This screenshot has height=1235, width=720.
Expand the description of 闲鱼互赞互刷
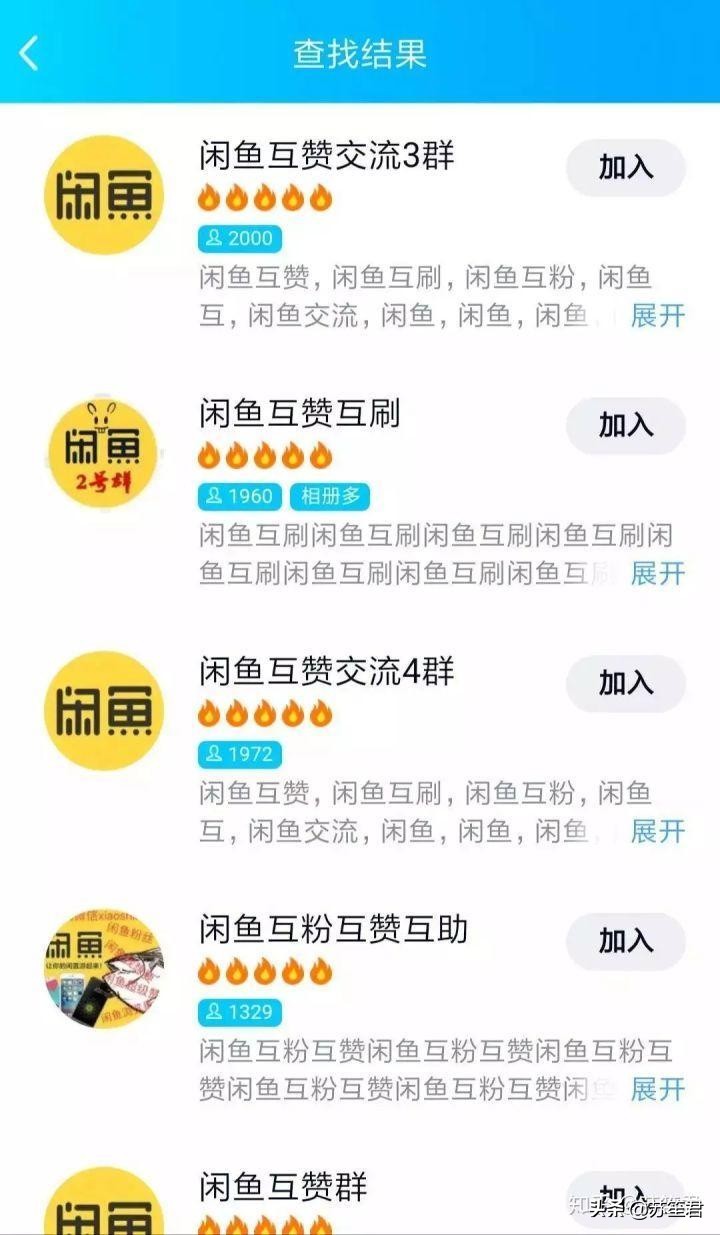(x=657, y=575)
